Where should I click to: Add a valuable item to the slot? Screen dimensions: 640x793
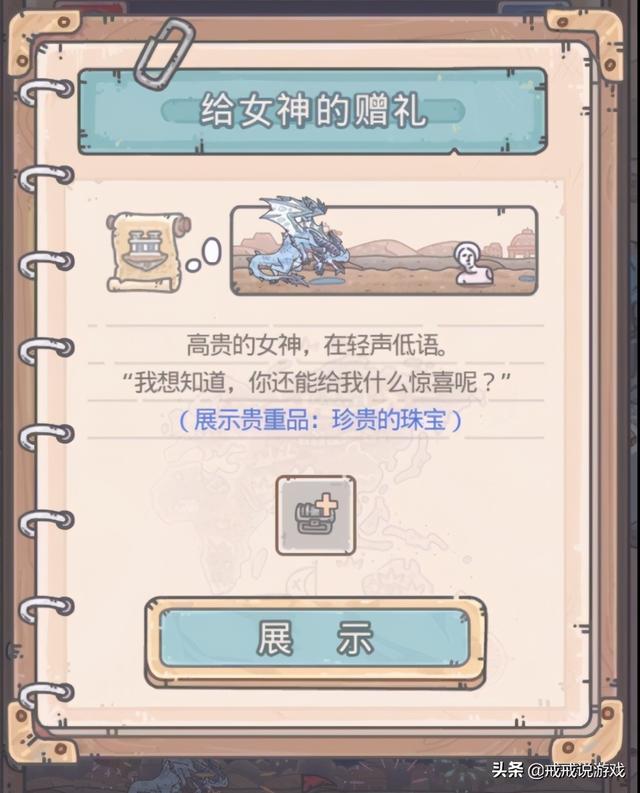click(x=316, y=515)
